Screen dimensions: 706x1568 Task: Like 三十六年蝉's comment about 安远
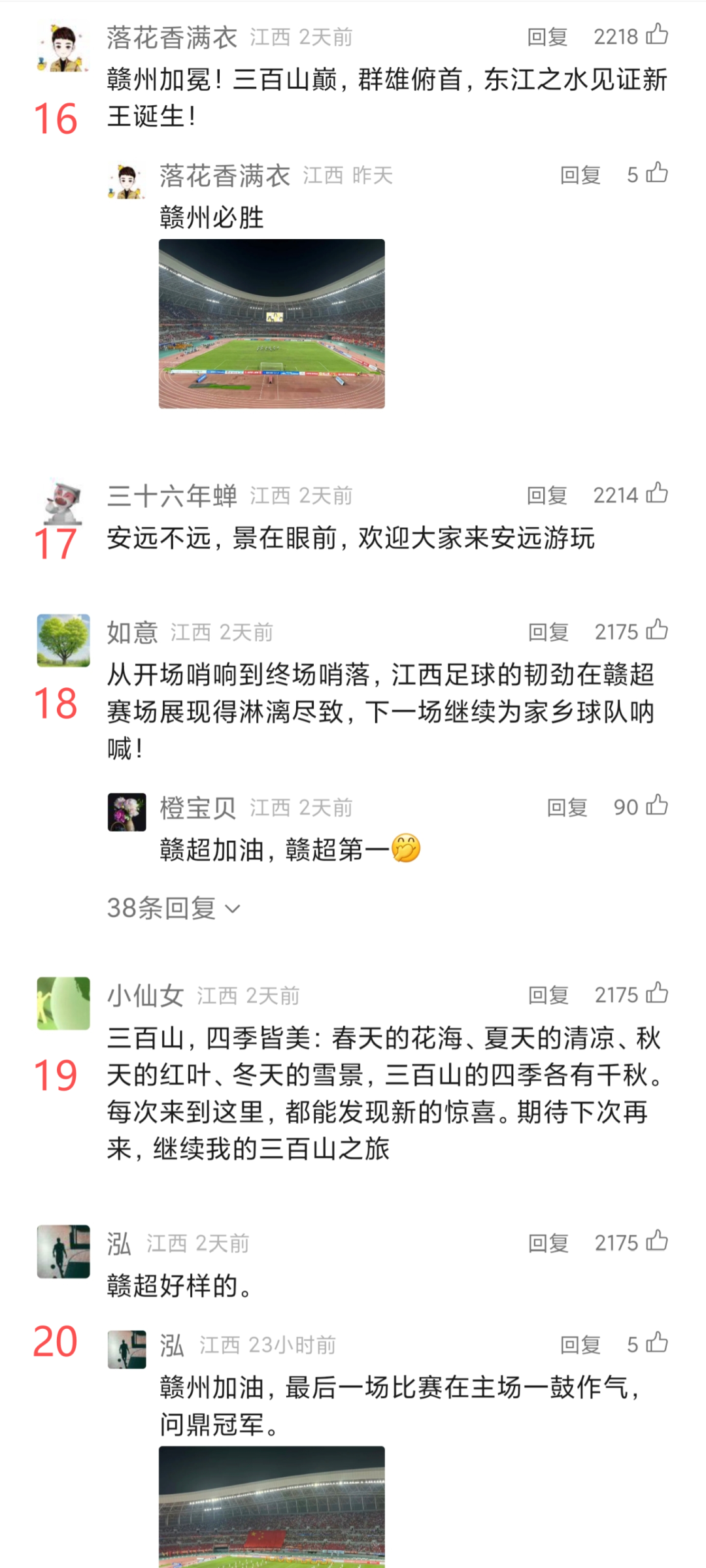(657, 493)
